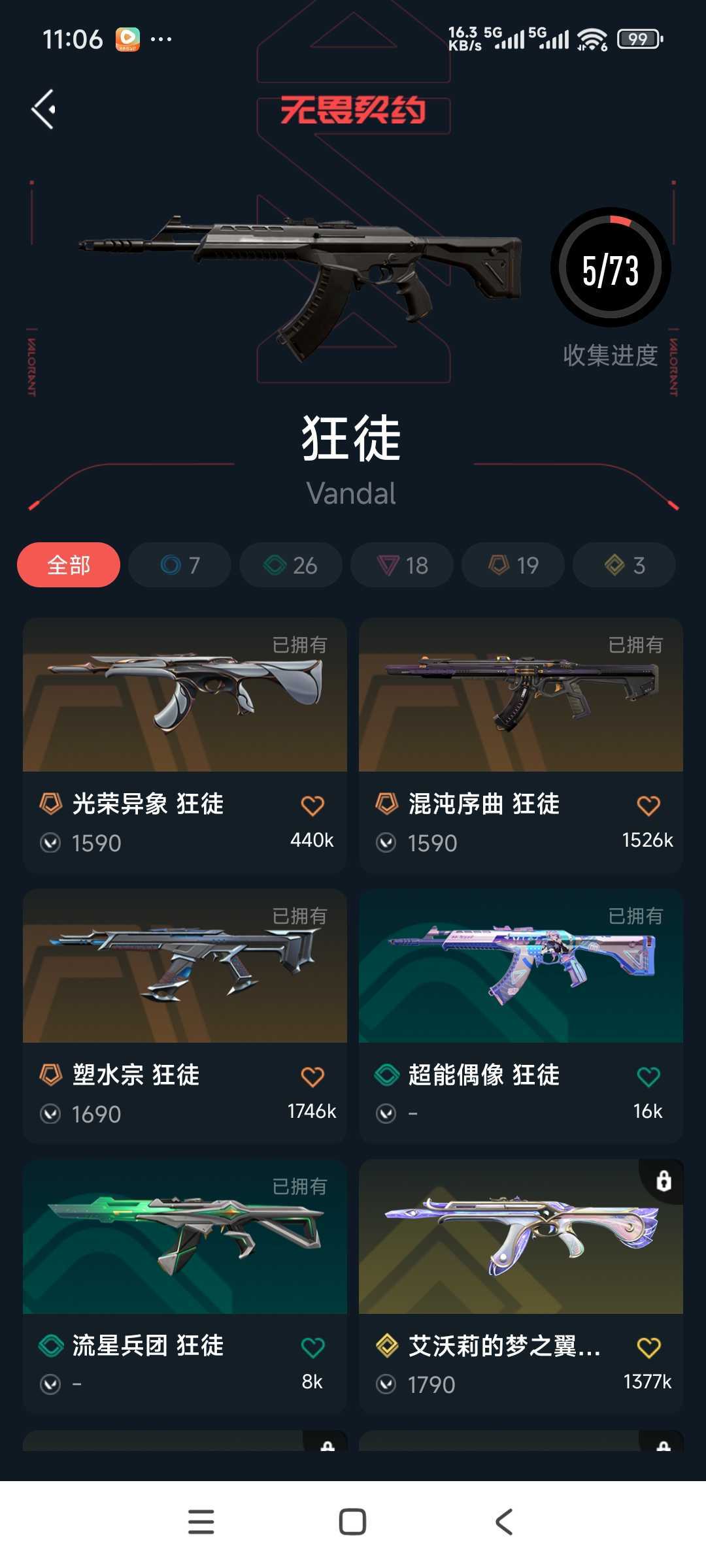The width and height of the screenshot is (706, 1568).
Task: Open the 超能偶像 狂徒 skin card
Action: click(x=521, y=1016)
